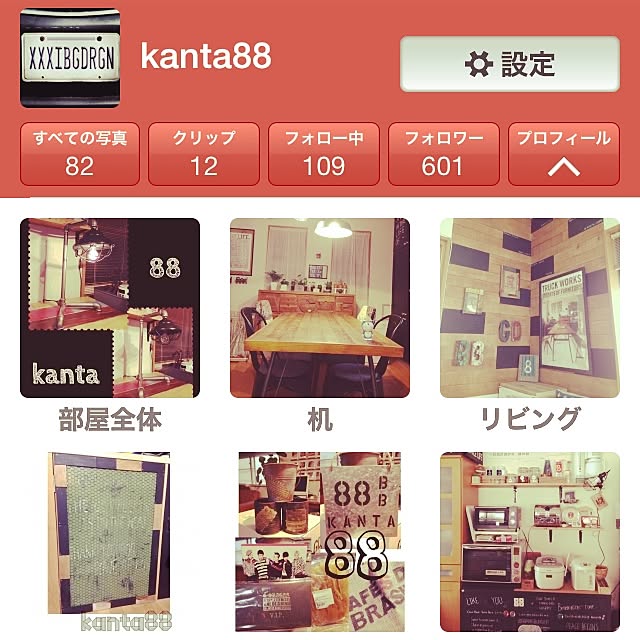The height and width of the screenshot is (640, 640).
Task: Open the リビング photo category
Action: coord(530,308)
